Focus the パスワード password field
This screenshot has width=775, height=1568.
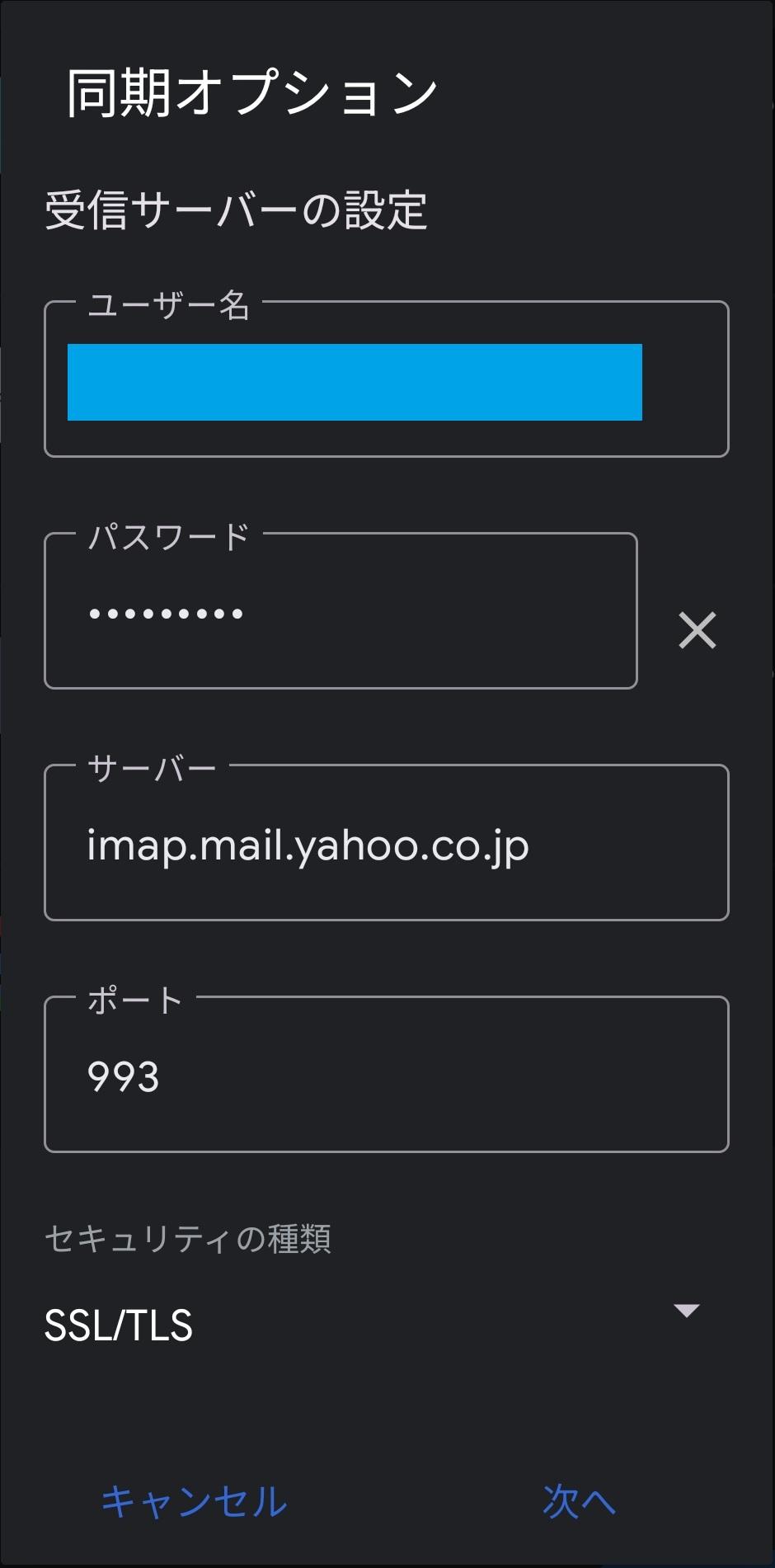[x=340, y=612]
